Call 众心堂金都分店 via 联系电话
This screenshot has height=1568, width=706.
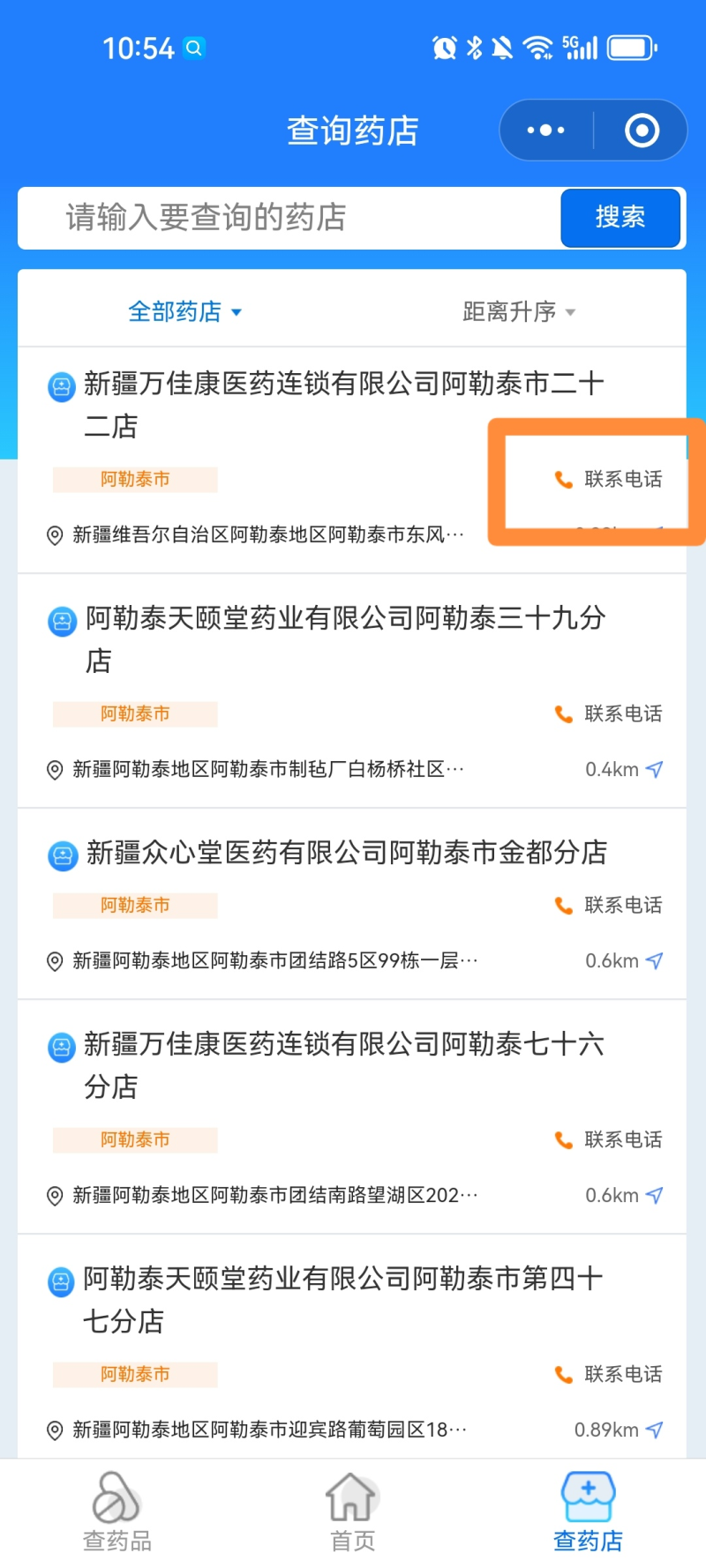click(608, 905)
